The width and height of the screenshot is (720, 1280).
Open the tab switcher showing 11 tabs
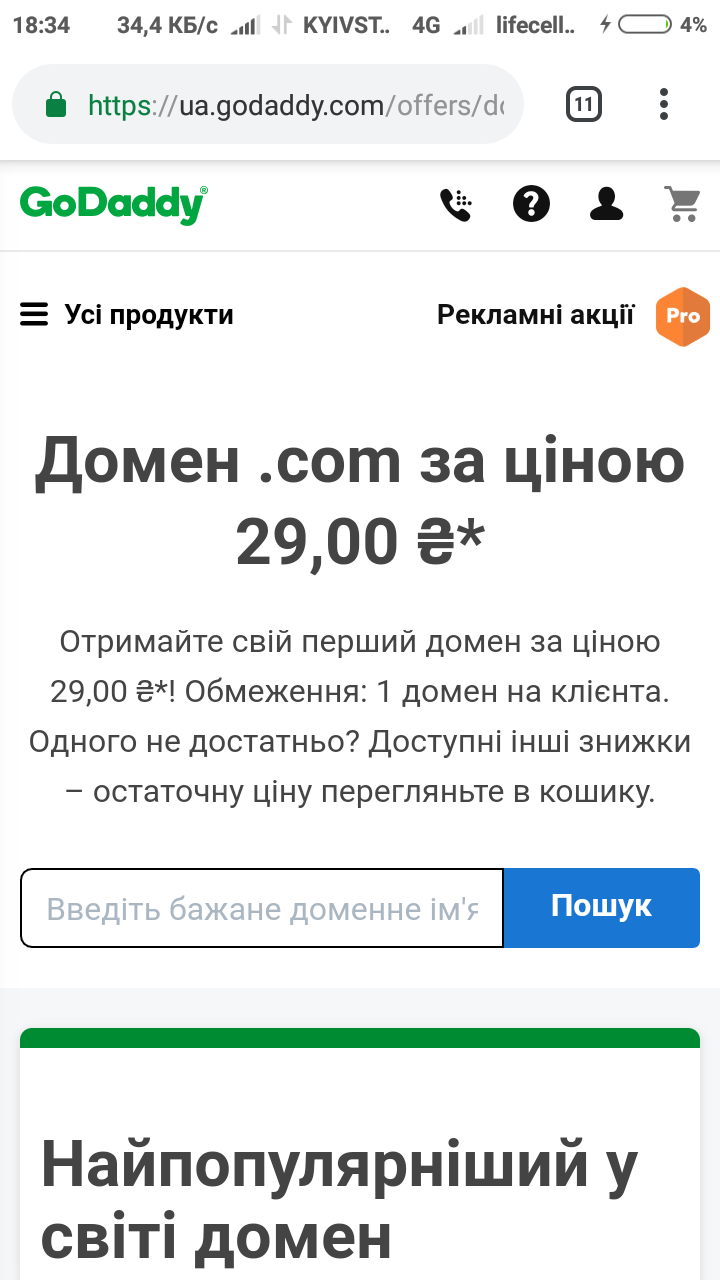[584, 104]
